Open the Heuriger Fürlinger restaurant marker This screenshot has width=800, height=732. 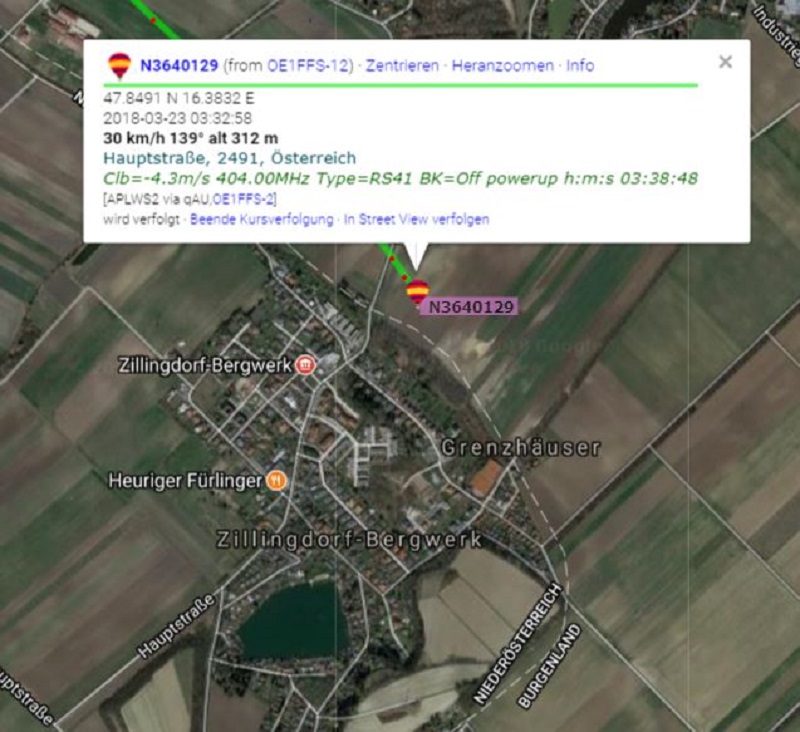click(x=277, y=481)
